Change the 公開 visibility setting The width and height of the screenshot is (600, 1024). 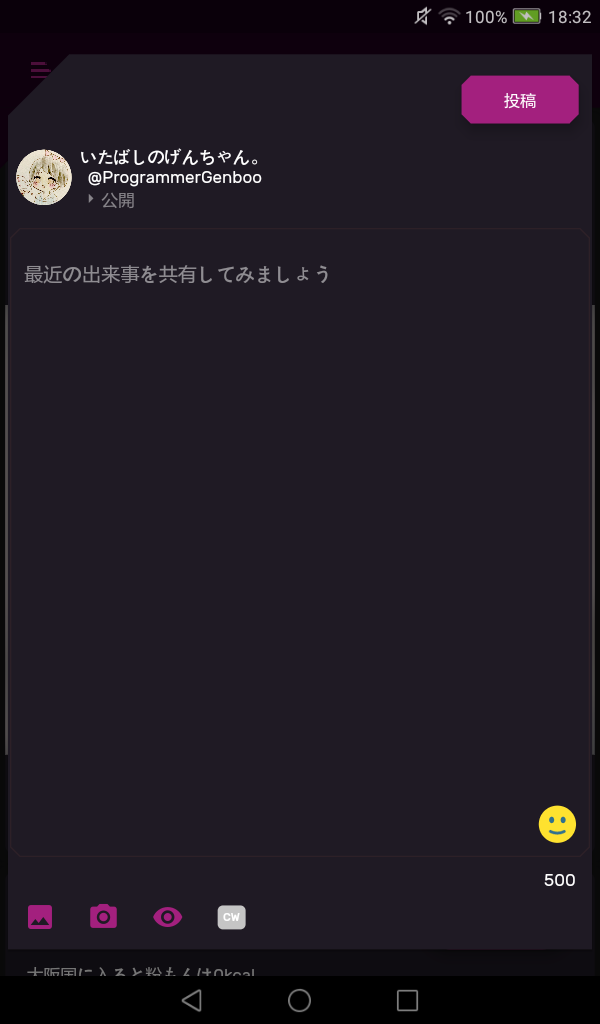click(111, 200)
